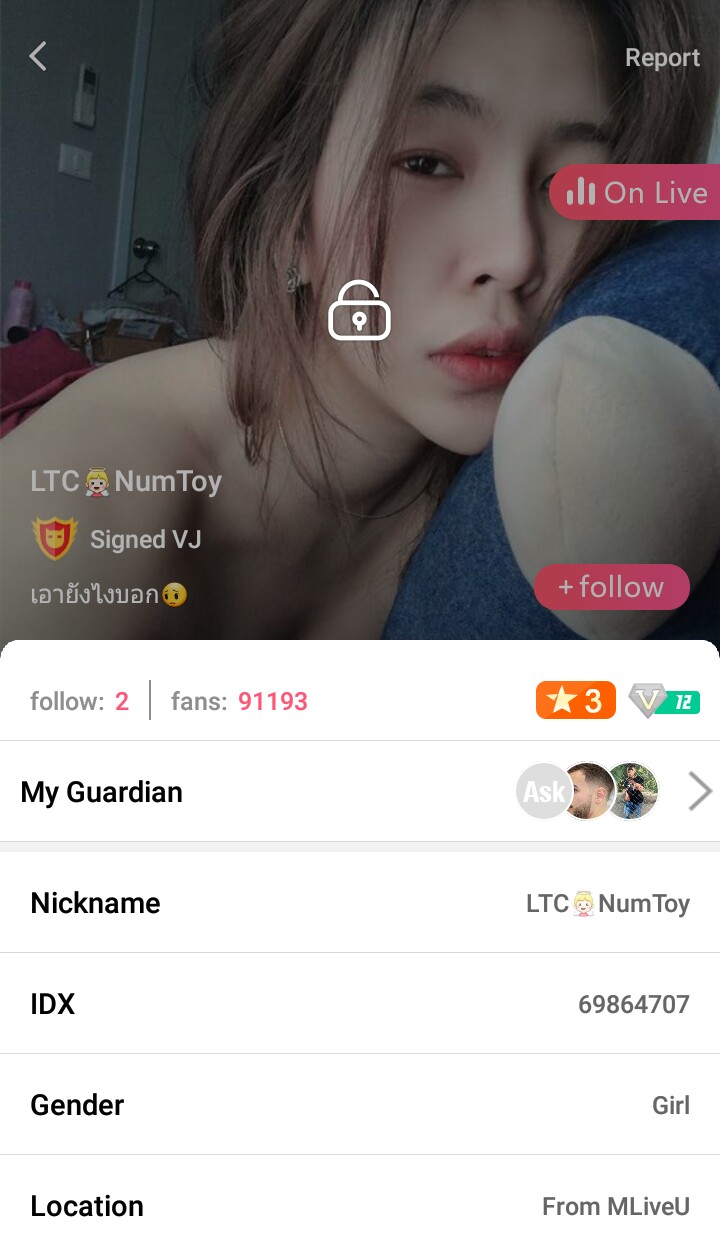Tap the lock icon on the cover photo
Image resolution: width=720 pixels, height=1240 pixels.
point(359,311)
